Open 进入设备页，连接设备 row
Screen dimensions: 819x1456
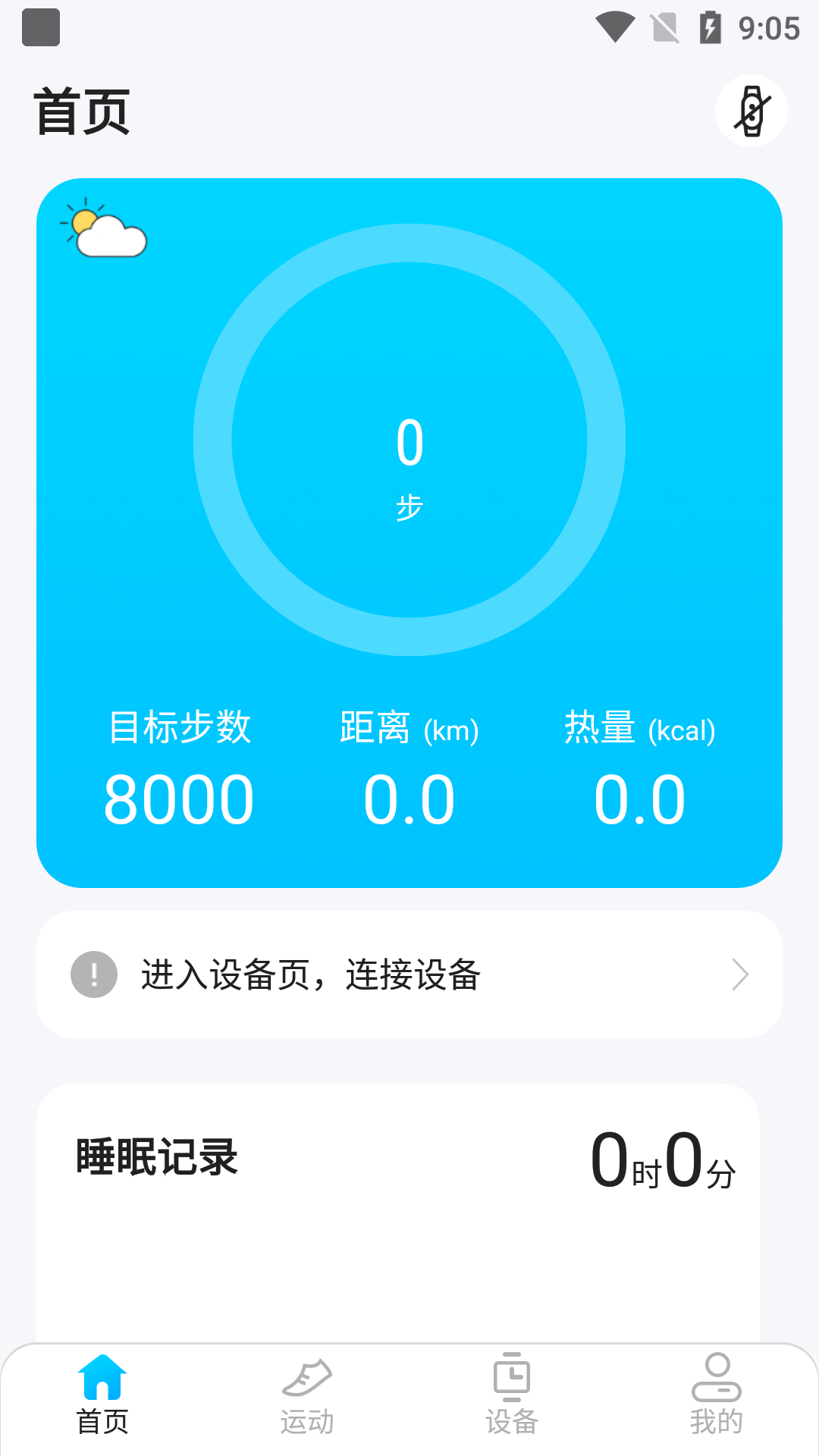click(x=409, y=974)
